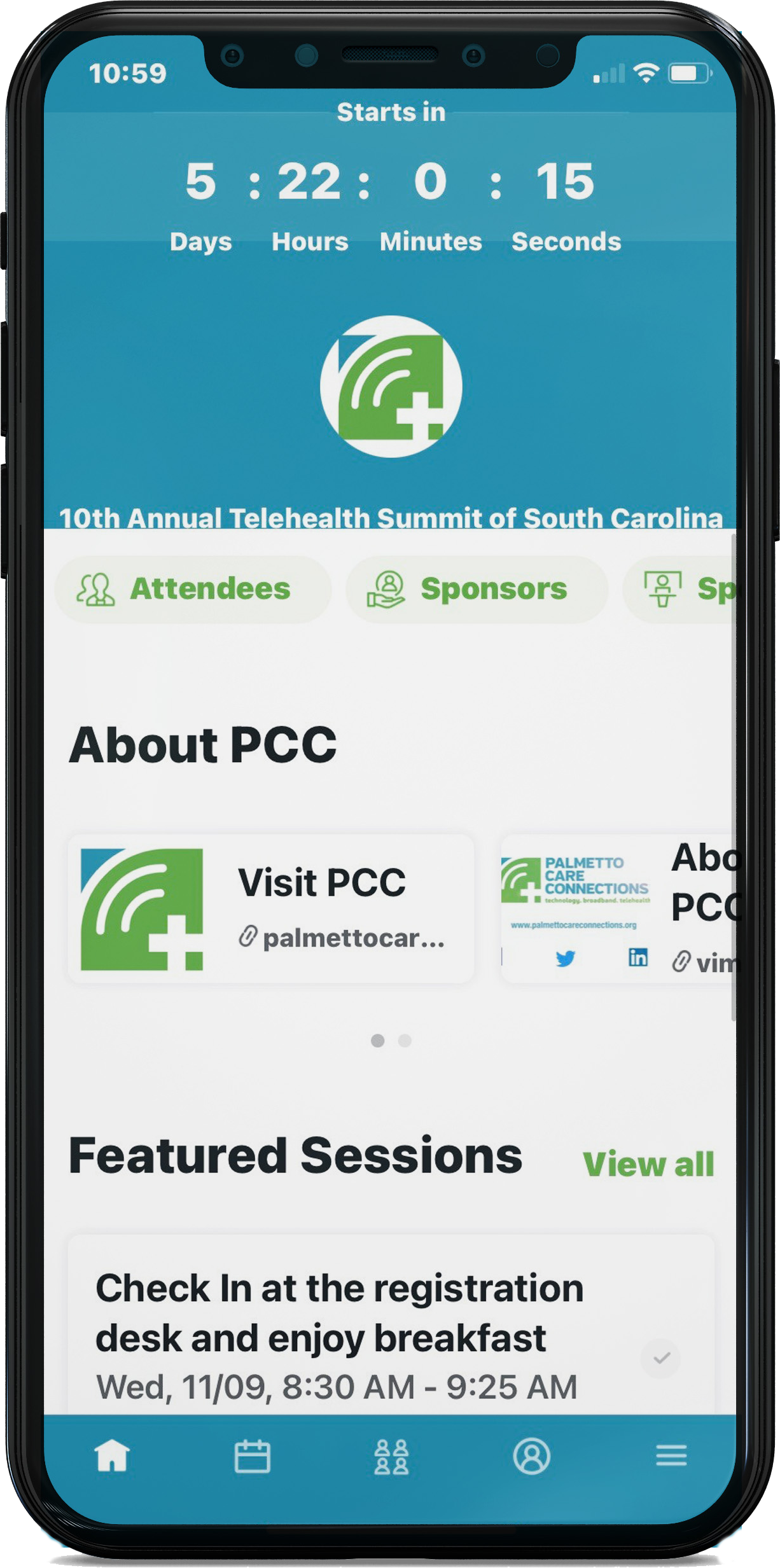Mark the Check In session checkmark
The image size is (780, 1568).
click(661, 1358)
